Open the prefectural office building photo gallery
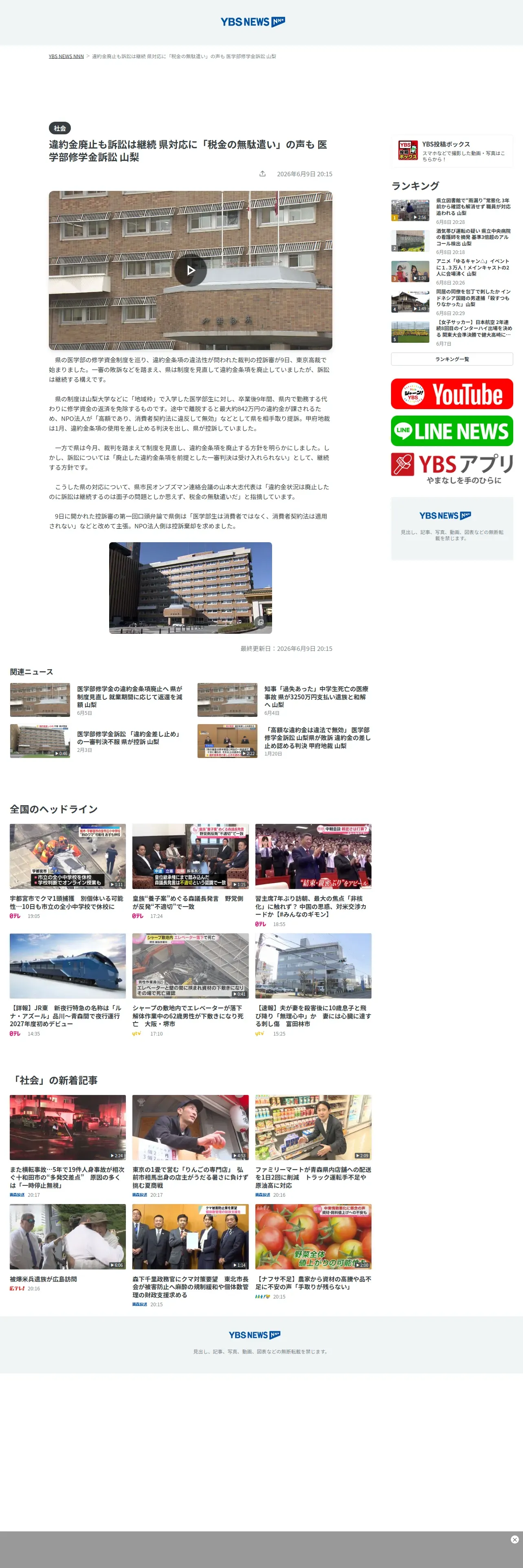523x1568 pixels. [x=191, y=588]
